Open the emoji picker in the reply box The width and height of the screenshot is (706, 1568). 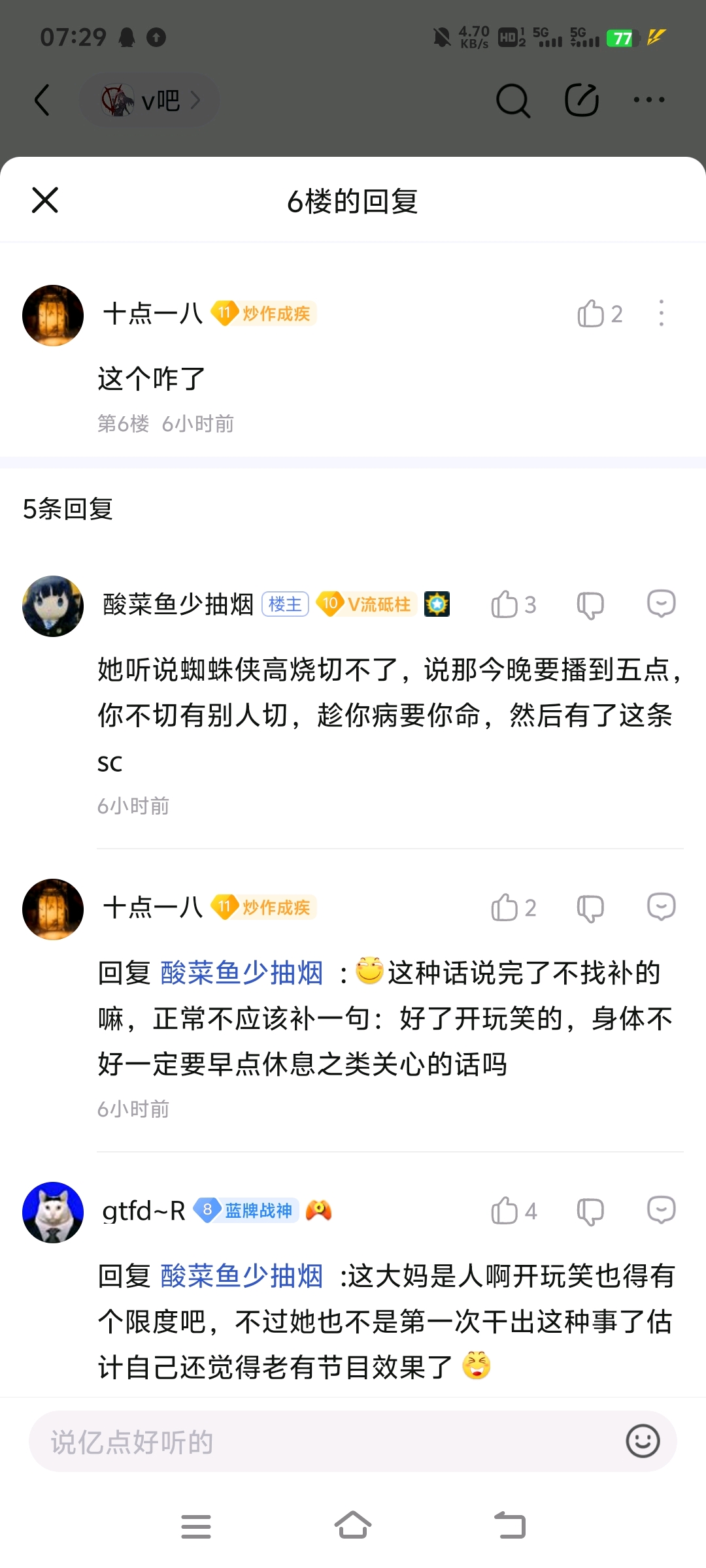tap(643, 1441)
